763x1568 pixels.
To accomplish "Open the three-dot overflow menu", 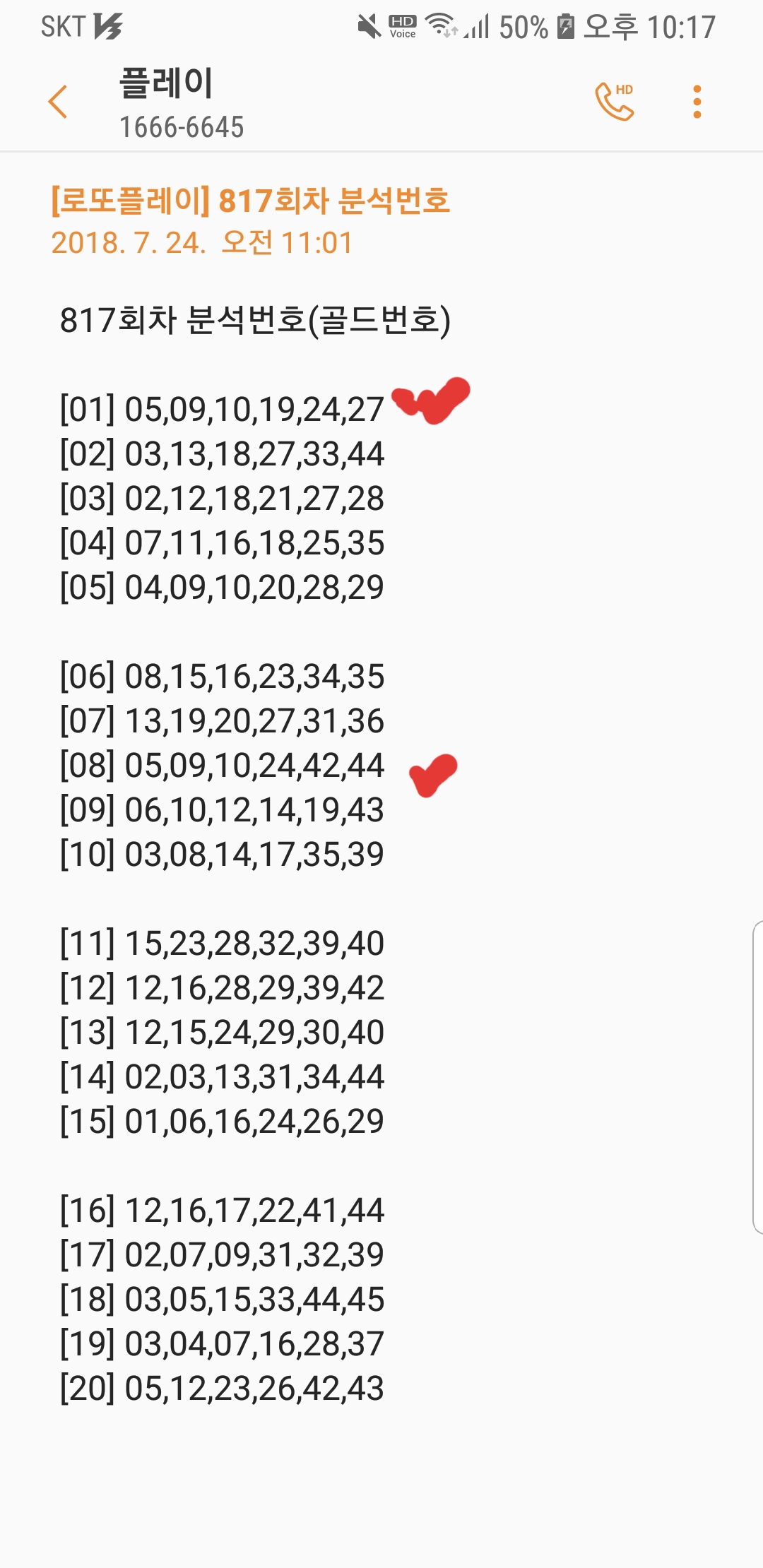I will (x=697, y=102).
